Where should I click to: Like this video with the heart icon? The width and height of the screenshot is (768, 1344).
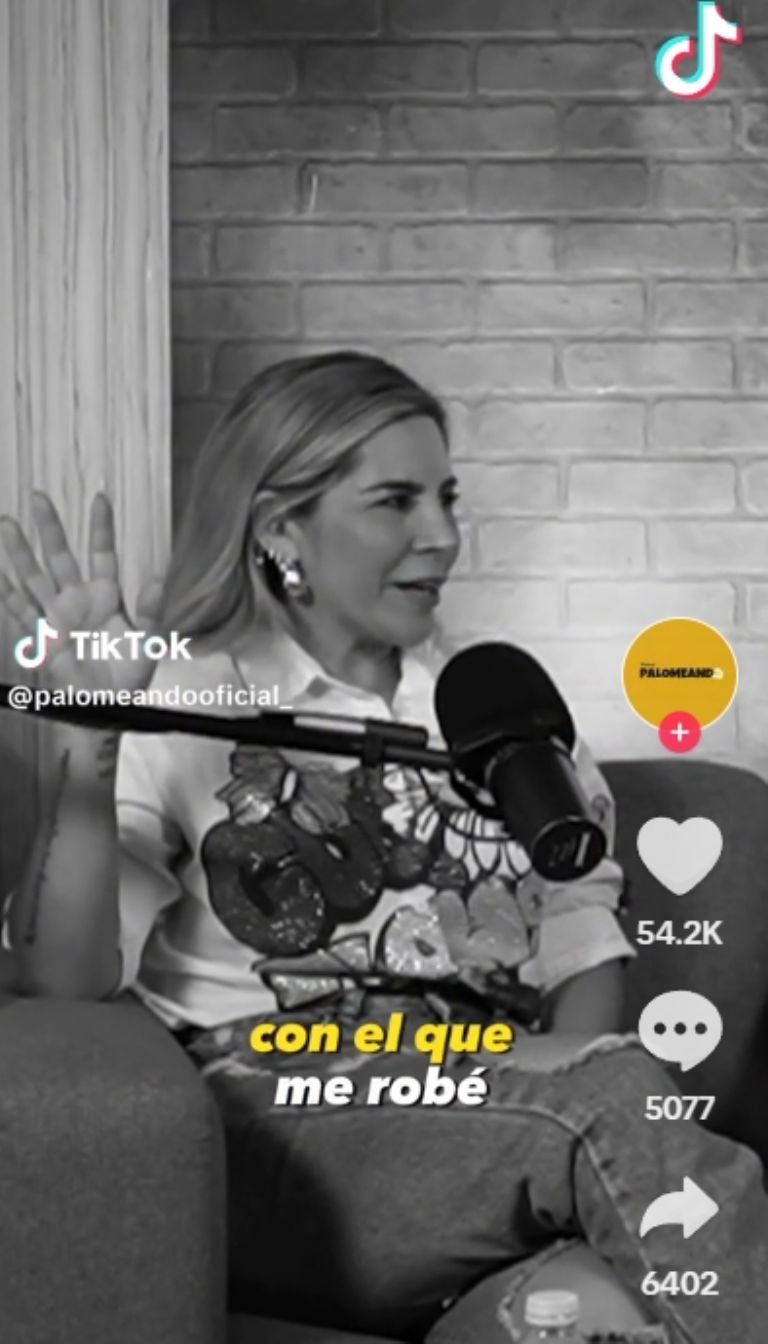(680, 855)
